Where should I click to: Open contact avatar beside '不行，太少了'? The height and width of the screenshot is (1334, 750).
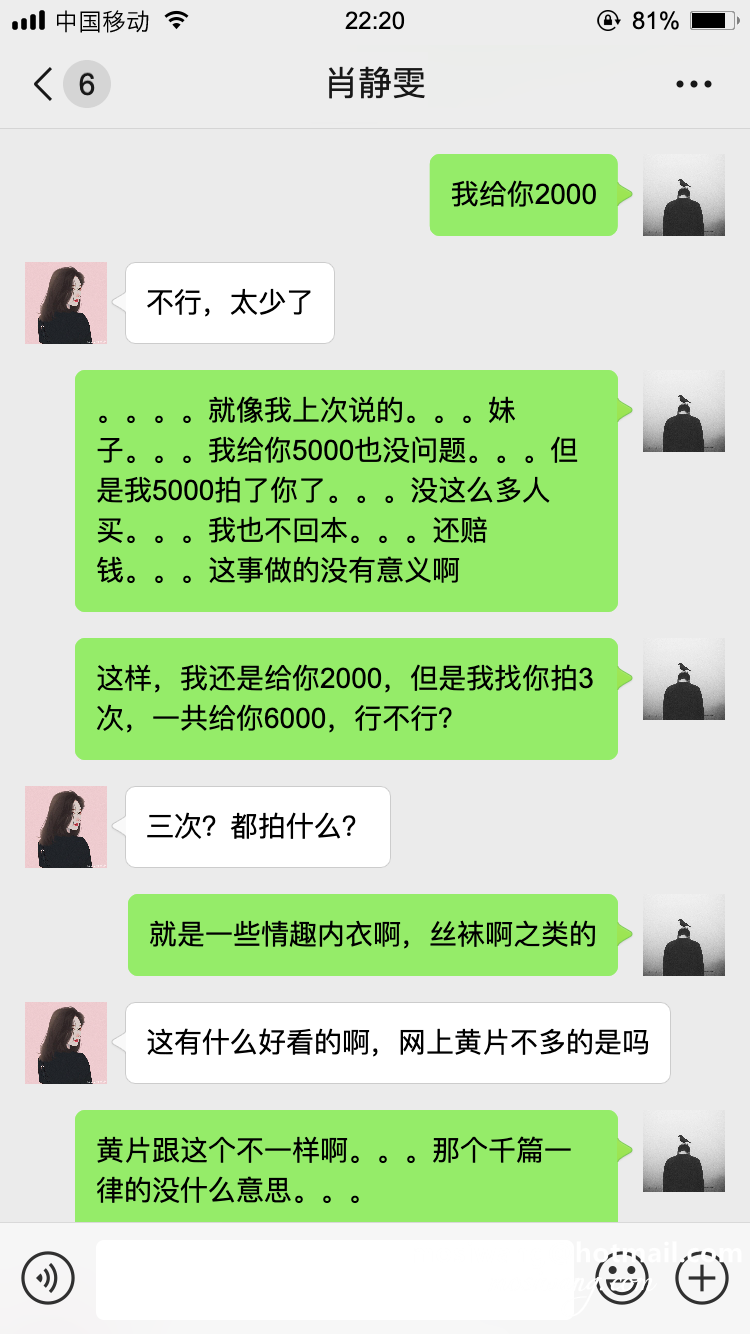click(66, 303)
